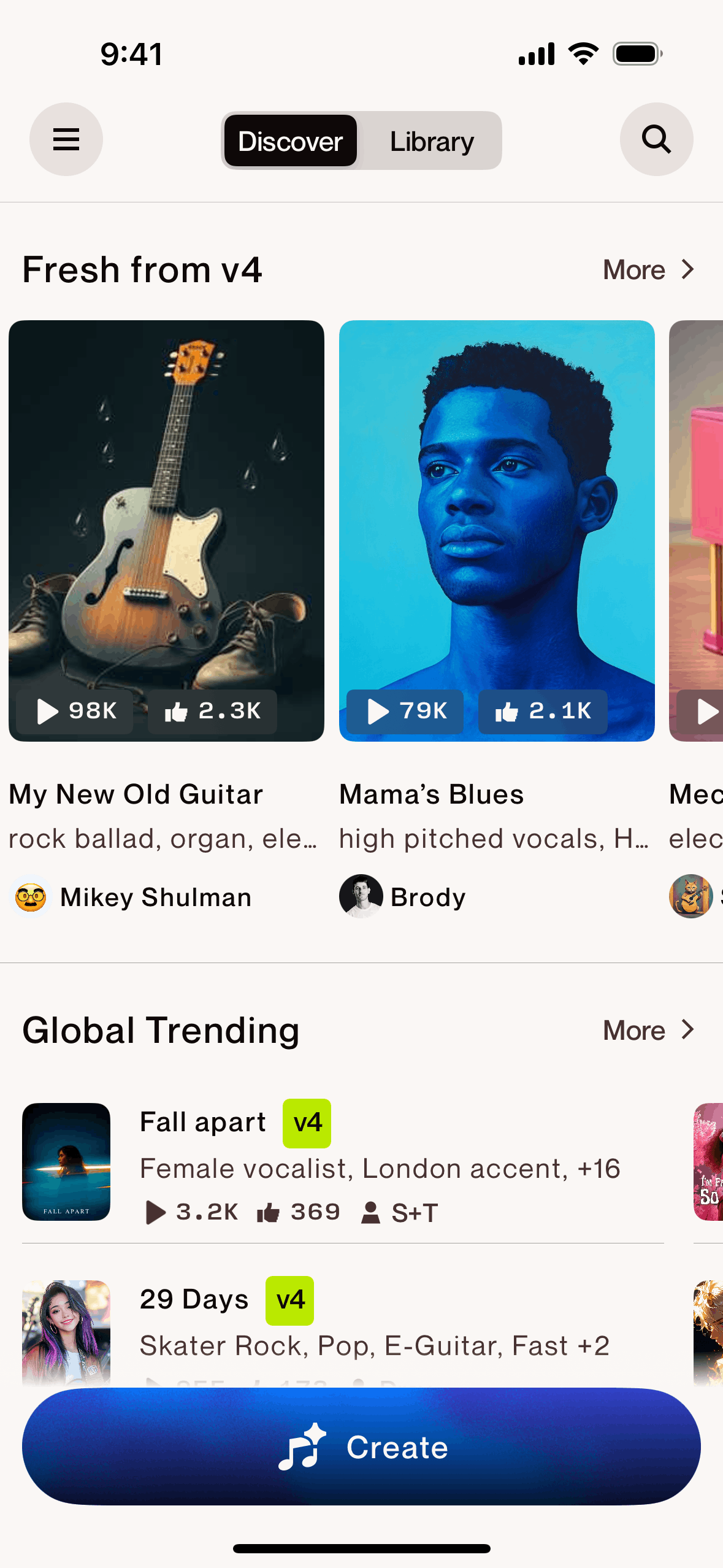723x1568 pixels.
Task: See more of Fresh from v4
Action: [649, 270]
